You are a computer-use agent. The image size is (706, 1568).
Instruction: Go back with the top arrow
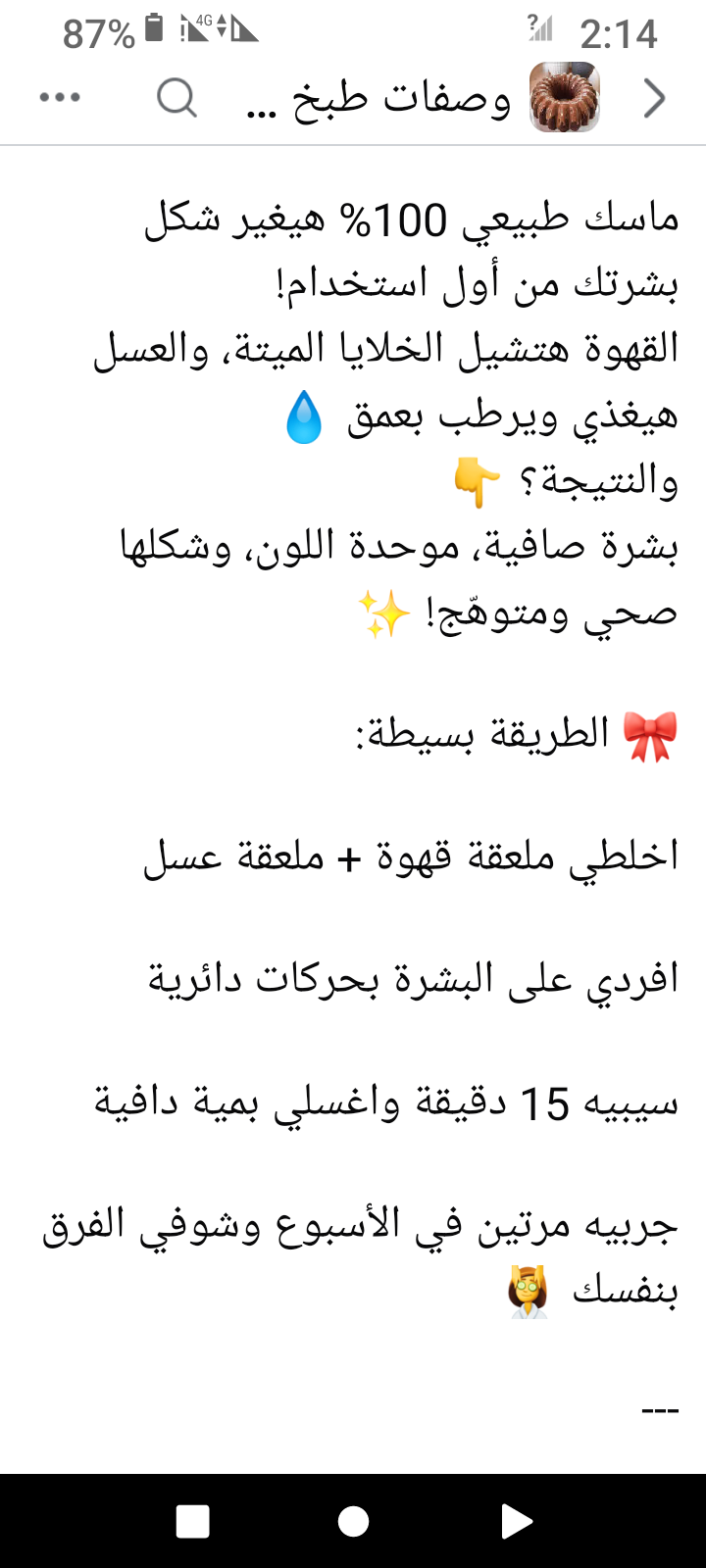coord(654,98)
